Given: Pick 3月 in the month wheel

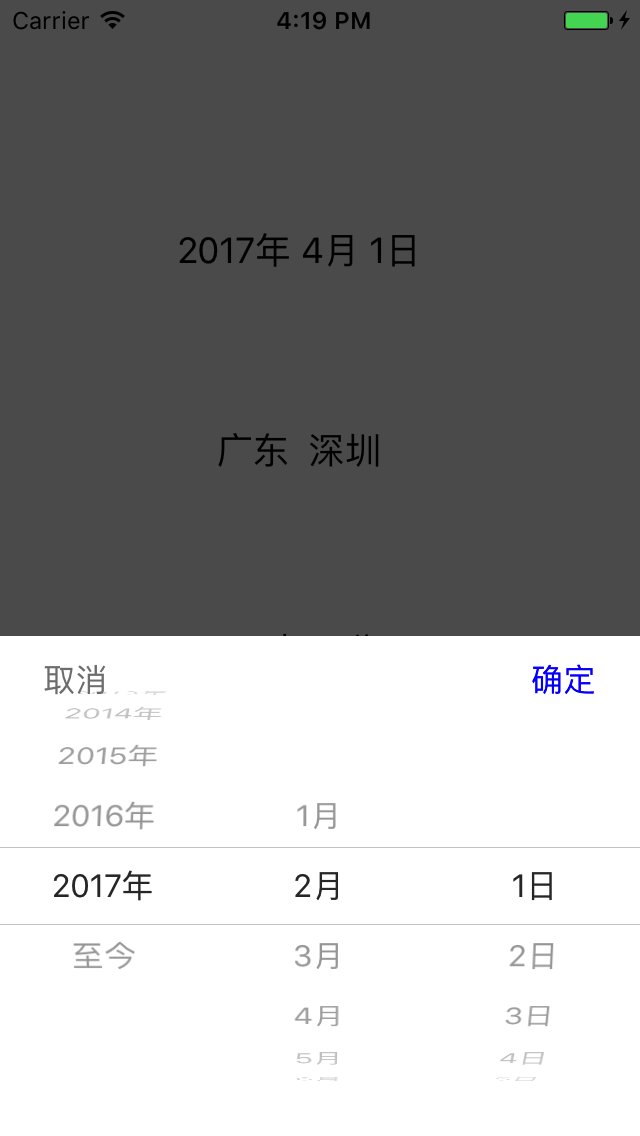Looking at the screenshot, I should click(x=318, y=956).
